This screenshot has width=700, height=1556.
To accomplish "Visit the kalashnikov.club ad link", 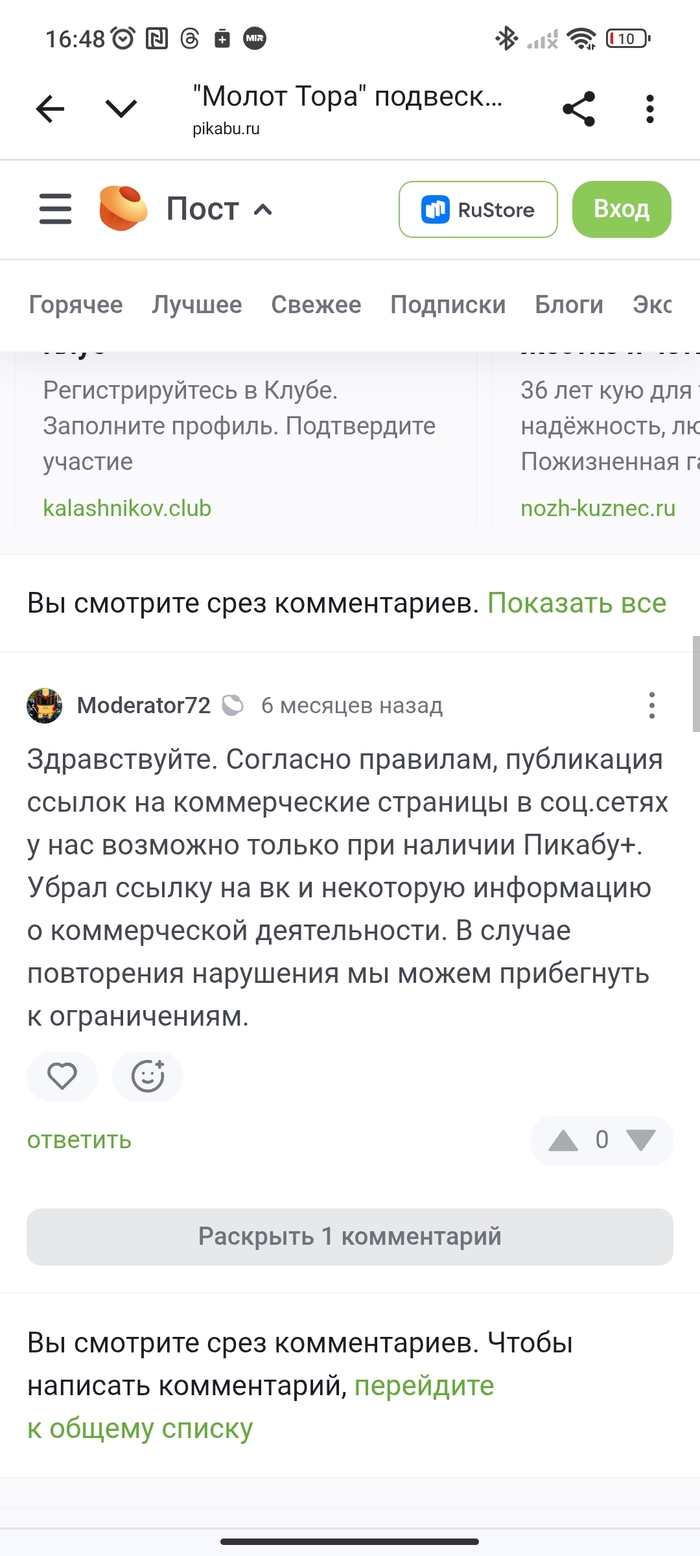I will [127, 508].
